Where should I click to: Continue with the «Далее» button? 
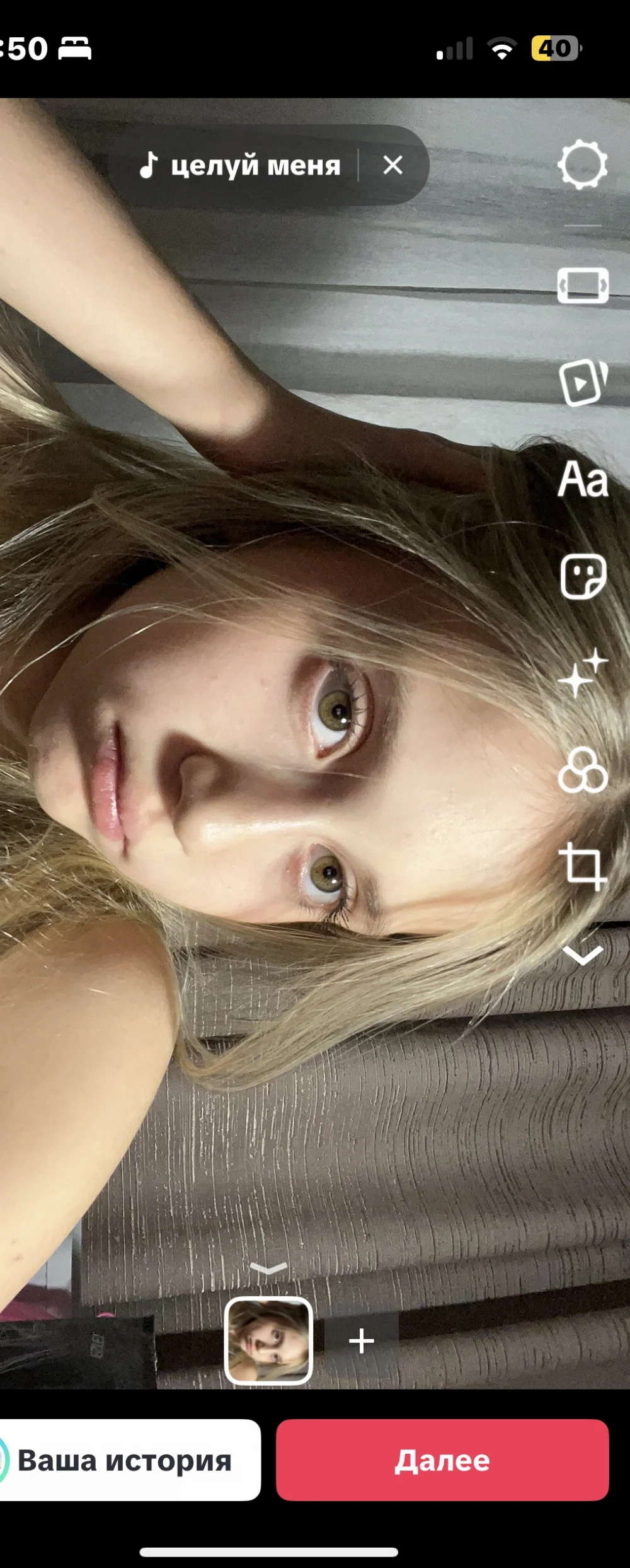[x=442, y=1460]
